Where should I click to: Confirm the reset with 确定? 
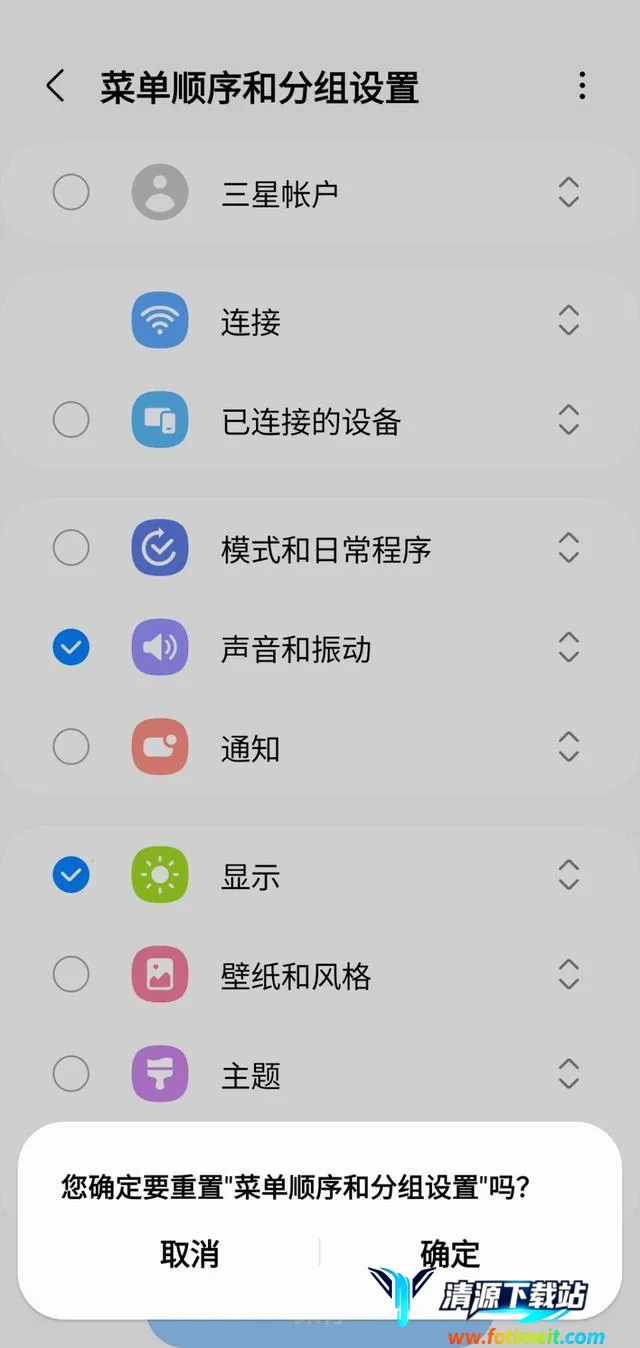[x=450, y=1254]
